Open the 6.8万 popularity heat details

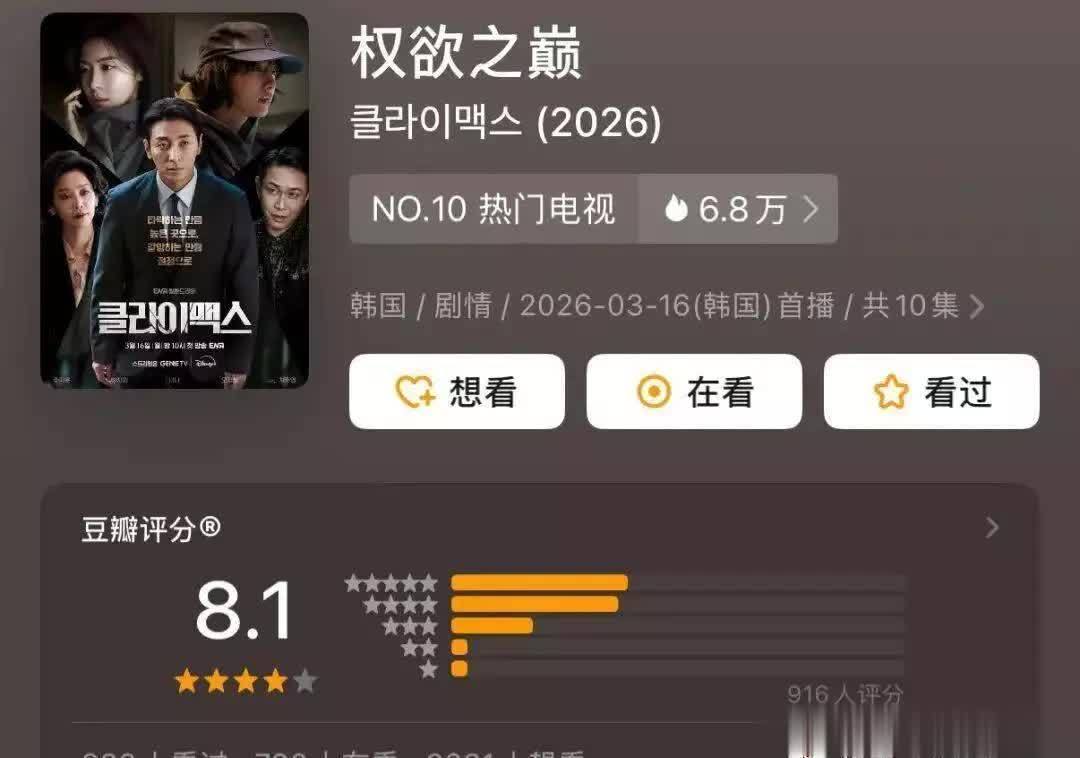pos(739,209)
